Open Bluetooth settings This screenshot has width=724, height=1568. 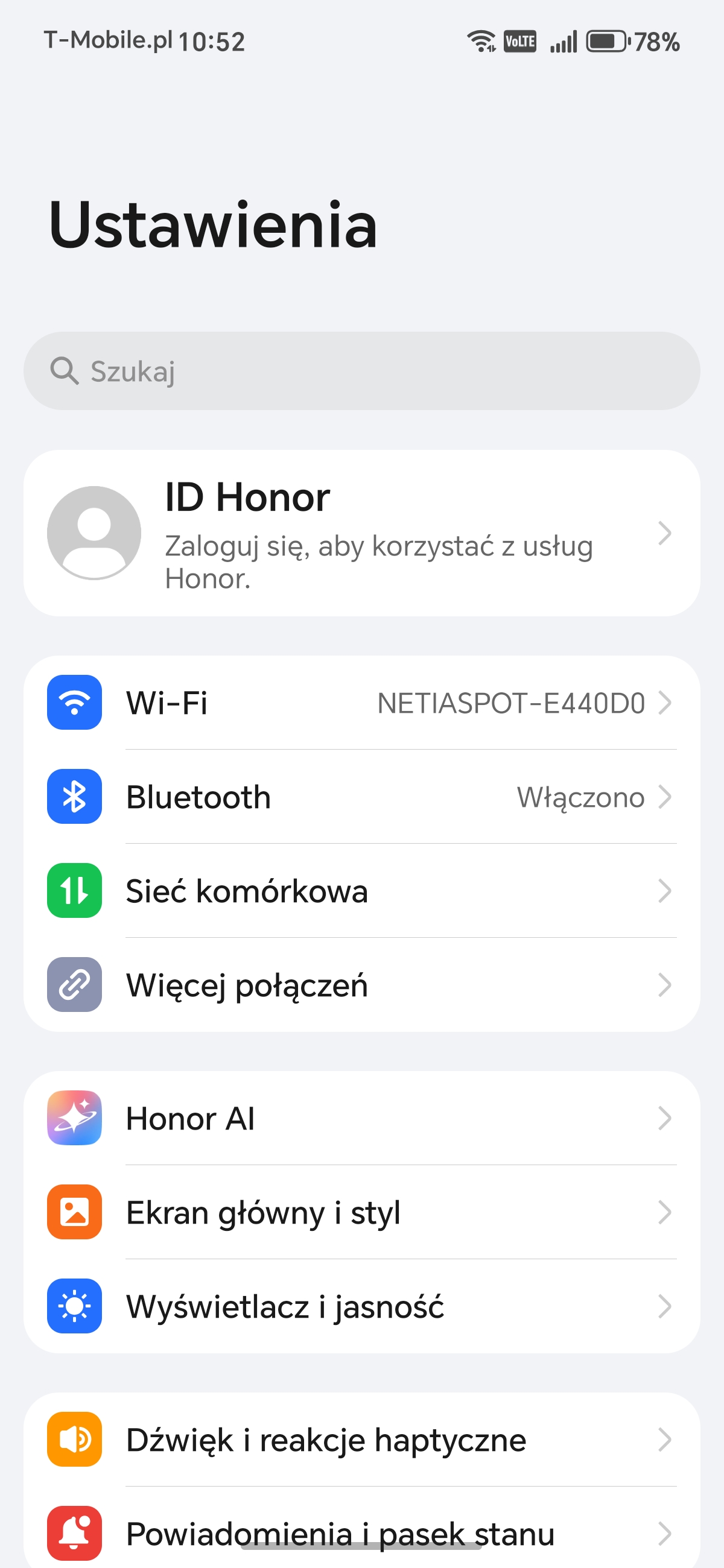tap(361, 797)
